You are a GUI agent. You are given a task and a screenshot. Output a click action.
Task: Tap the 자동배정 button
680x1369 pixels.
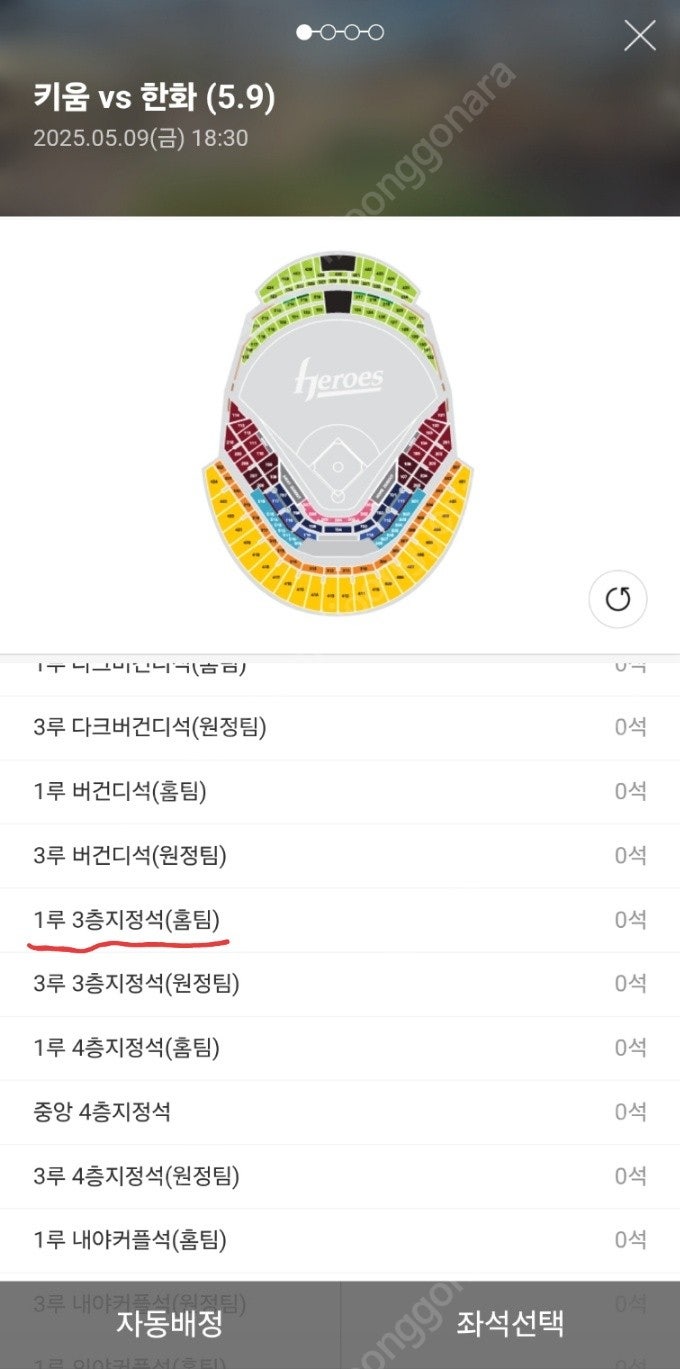pyautogui.click(x=170, y=1325)
